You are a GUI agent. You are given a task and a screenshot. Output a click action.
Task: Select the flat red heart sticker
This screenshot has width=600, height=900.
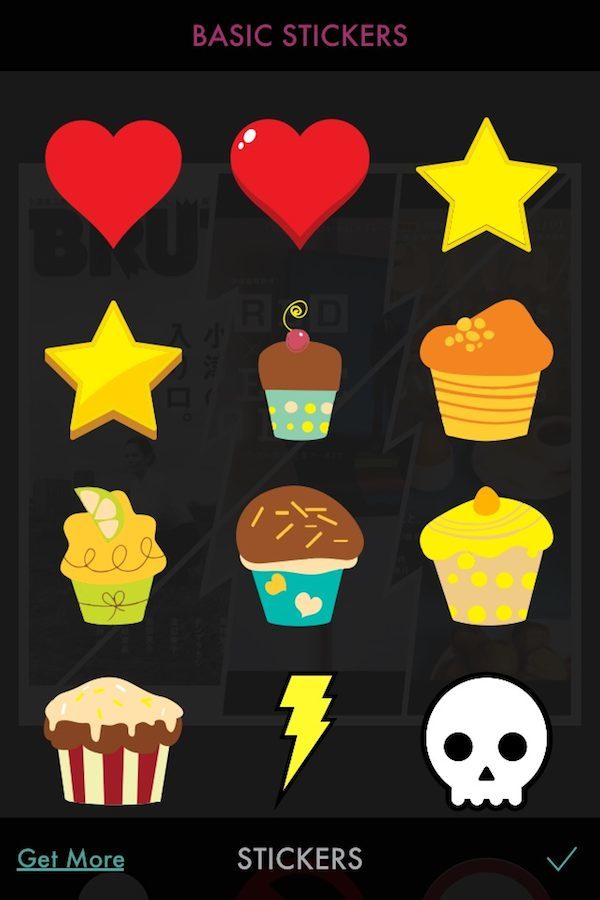point(113,180)
